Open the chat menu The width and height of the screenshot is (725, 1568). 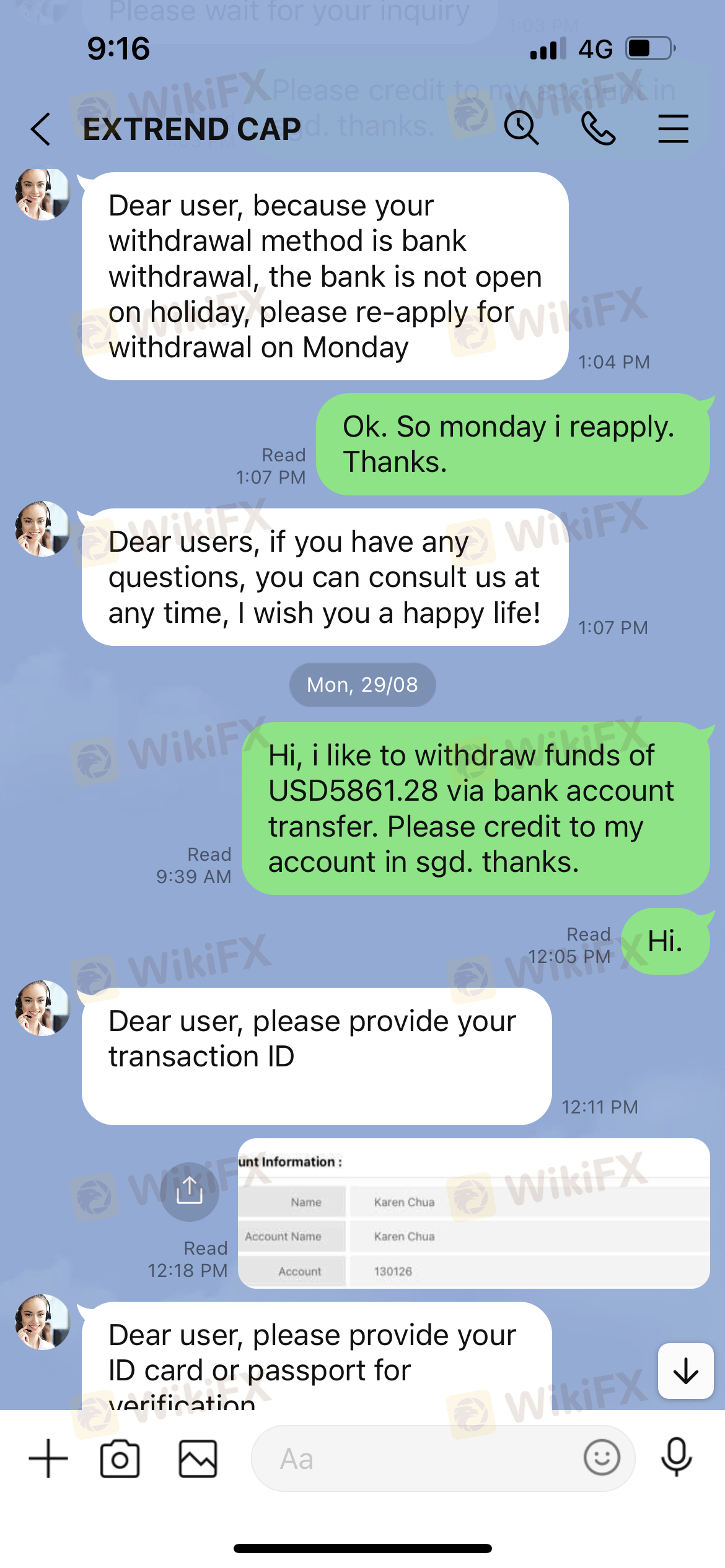[673, 129]
